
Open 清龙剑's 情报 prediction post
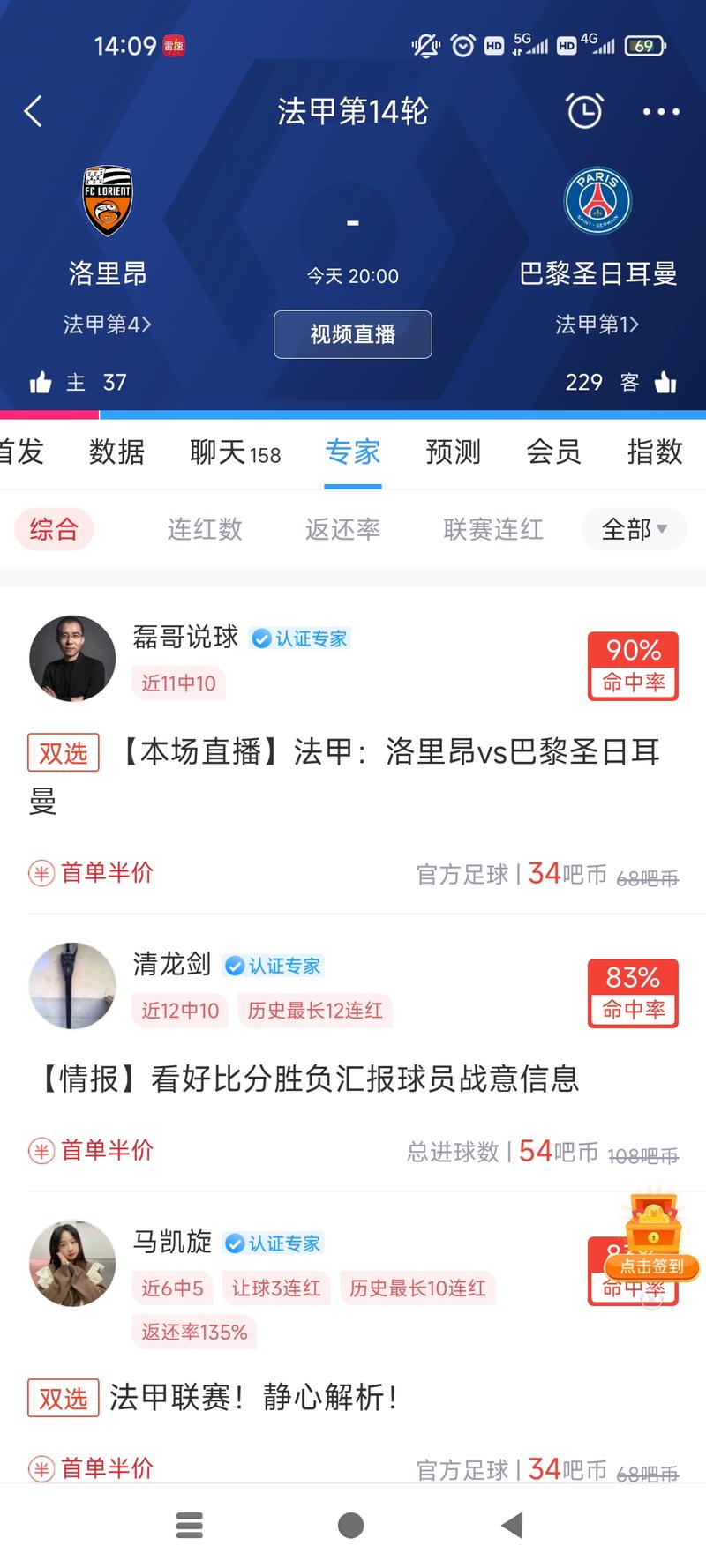pyautogui.click(x=309, y=1079)
